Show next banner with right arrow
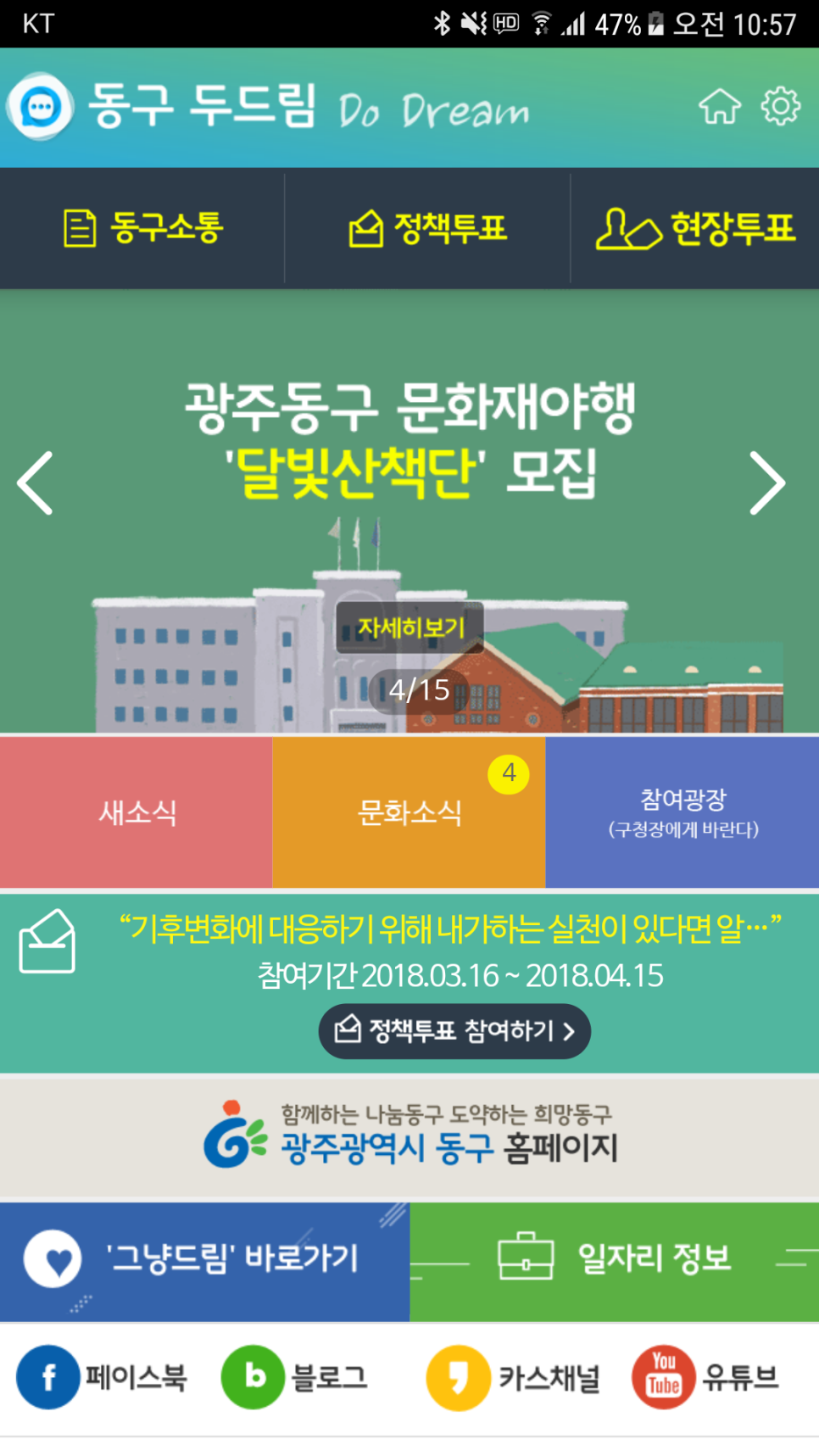The height and width of the screenshot is (1456, 819). [766, 483]
